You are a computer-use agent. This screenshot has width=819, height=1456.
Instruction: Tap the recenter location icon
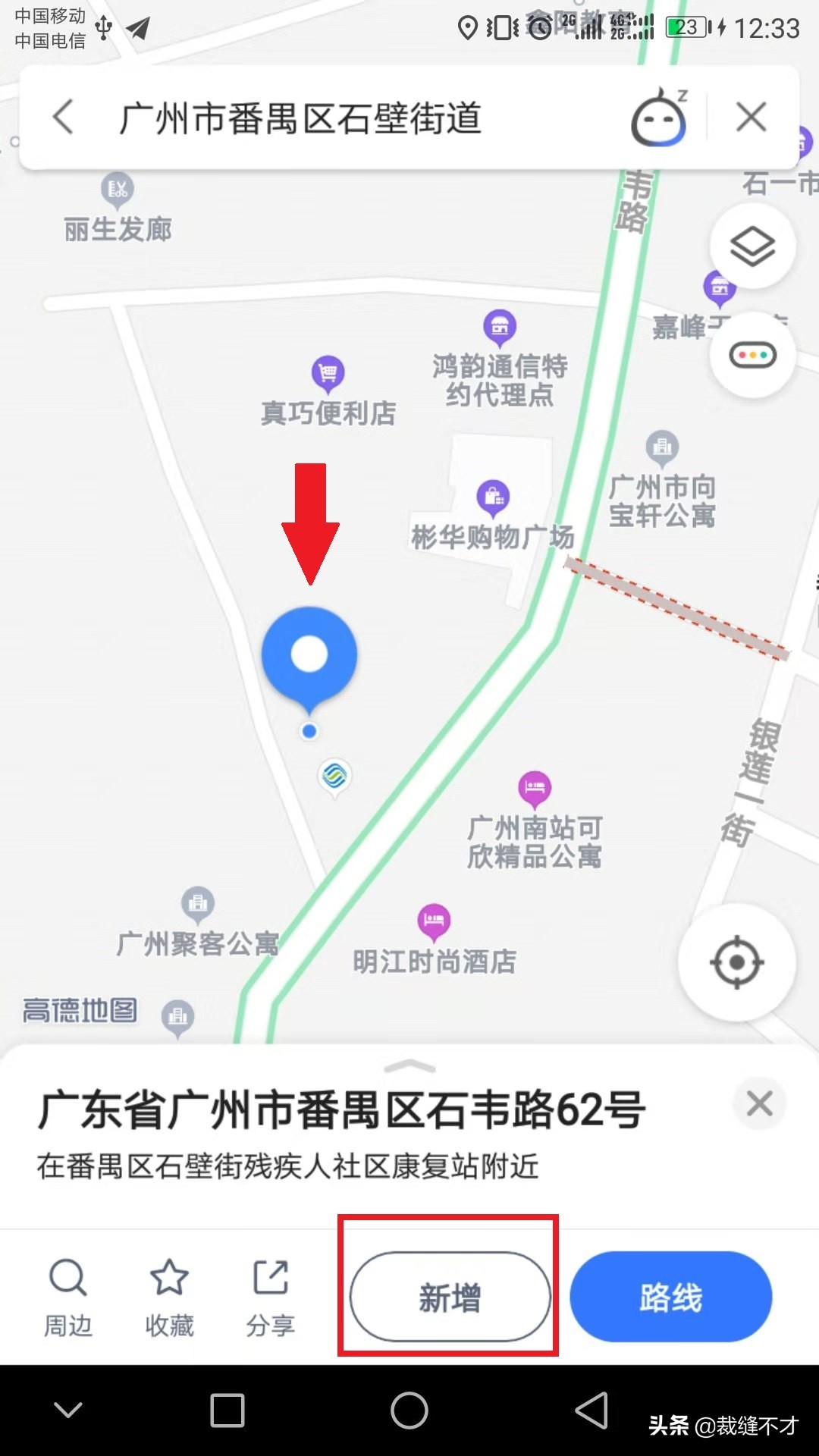(736, 961)
